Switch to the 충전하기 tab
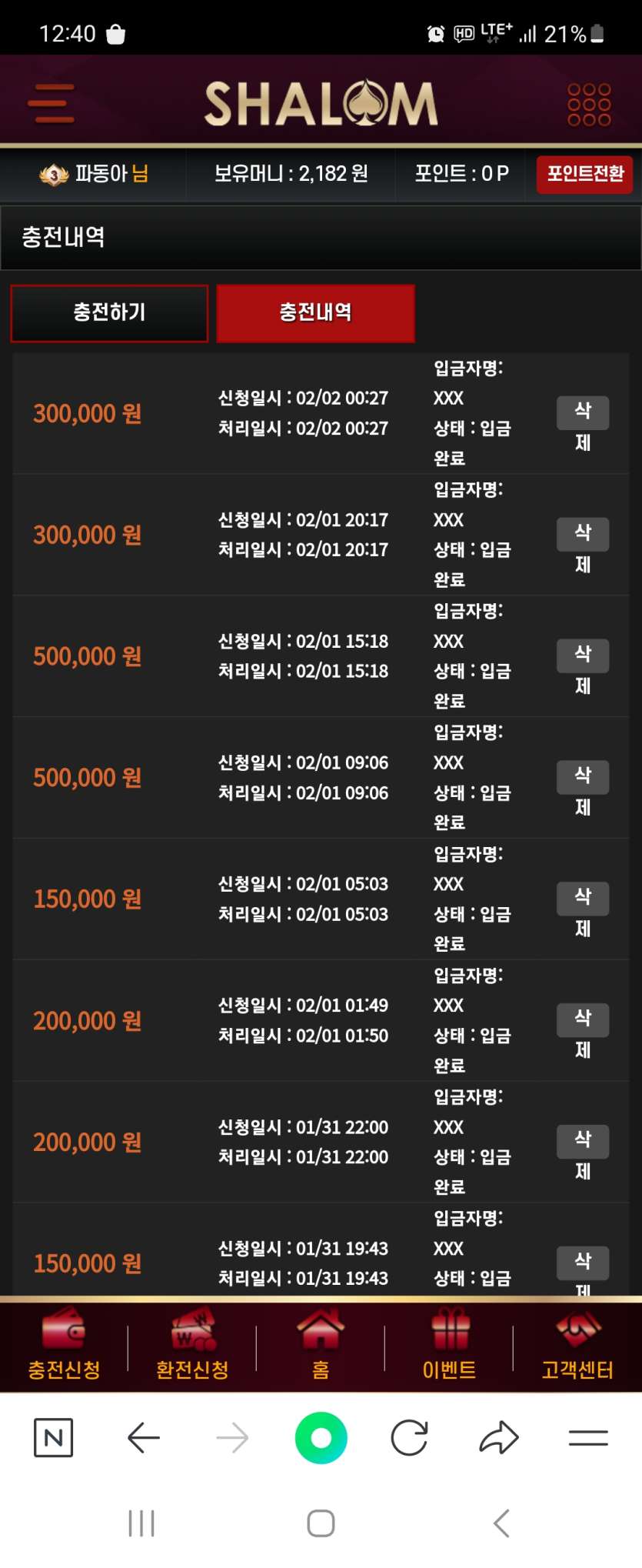Image resolution: width=642 pixels, height=1568 pixels. (x=109, y=313)
